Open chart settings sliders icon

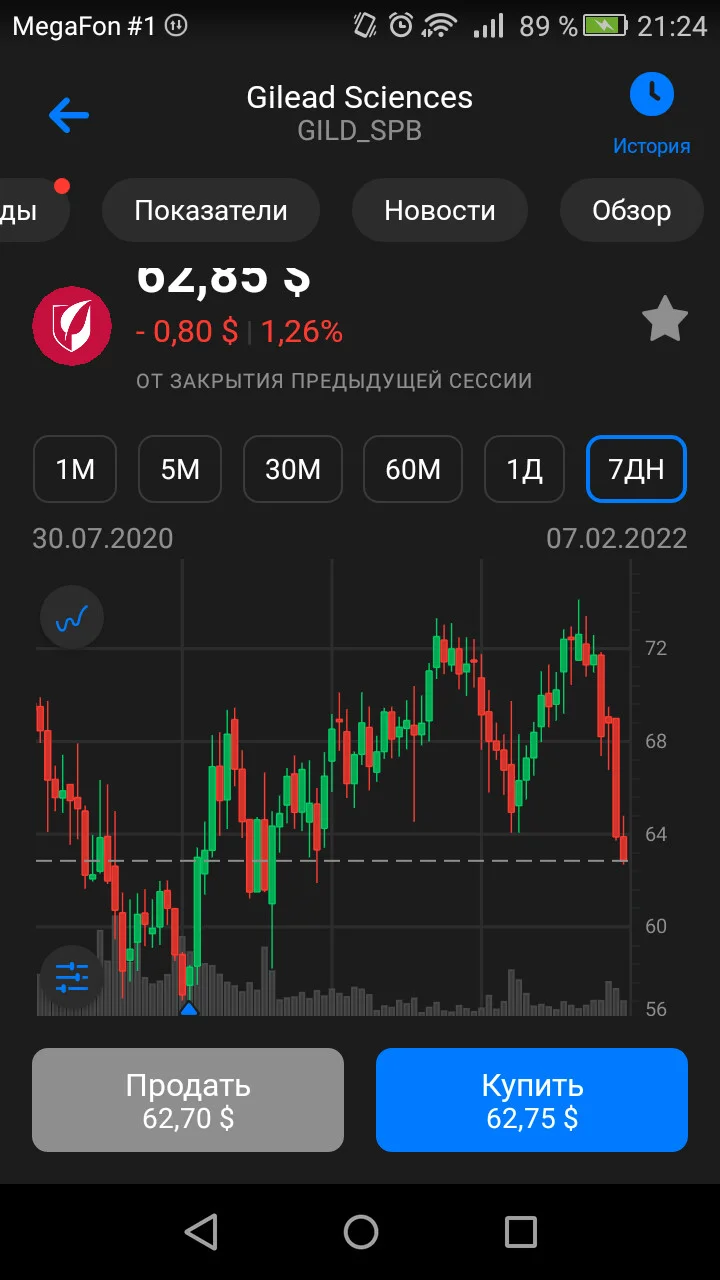click(72, 977)
